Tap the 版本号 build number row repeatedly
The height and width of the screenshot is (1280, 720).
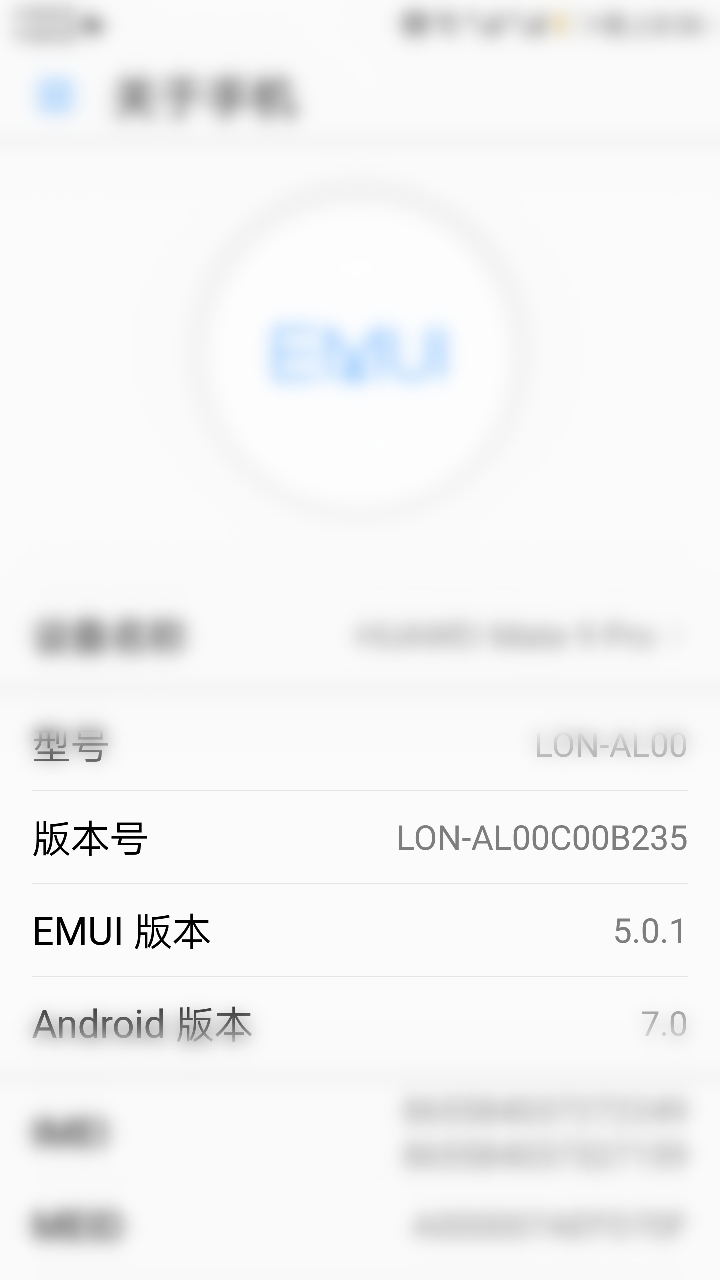click(x=360, y=838)
